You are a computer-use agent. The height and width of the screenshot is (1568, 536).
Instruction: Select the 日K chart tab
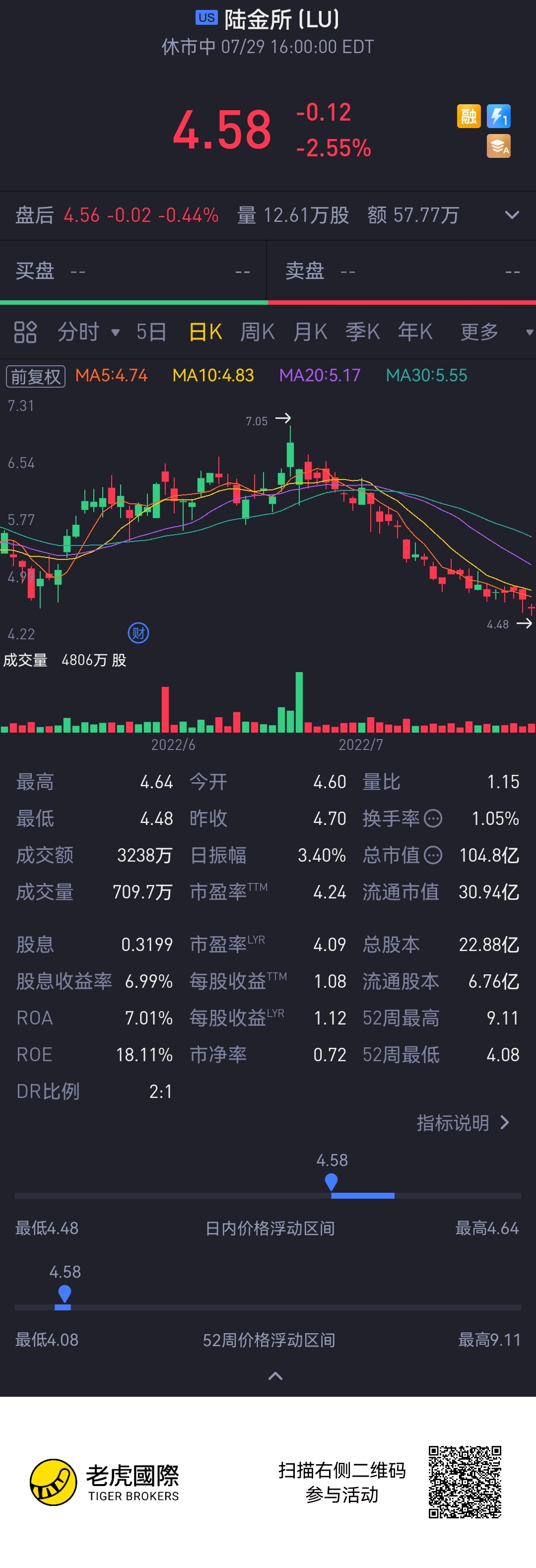pos(205,333)
